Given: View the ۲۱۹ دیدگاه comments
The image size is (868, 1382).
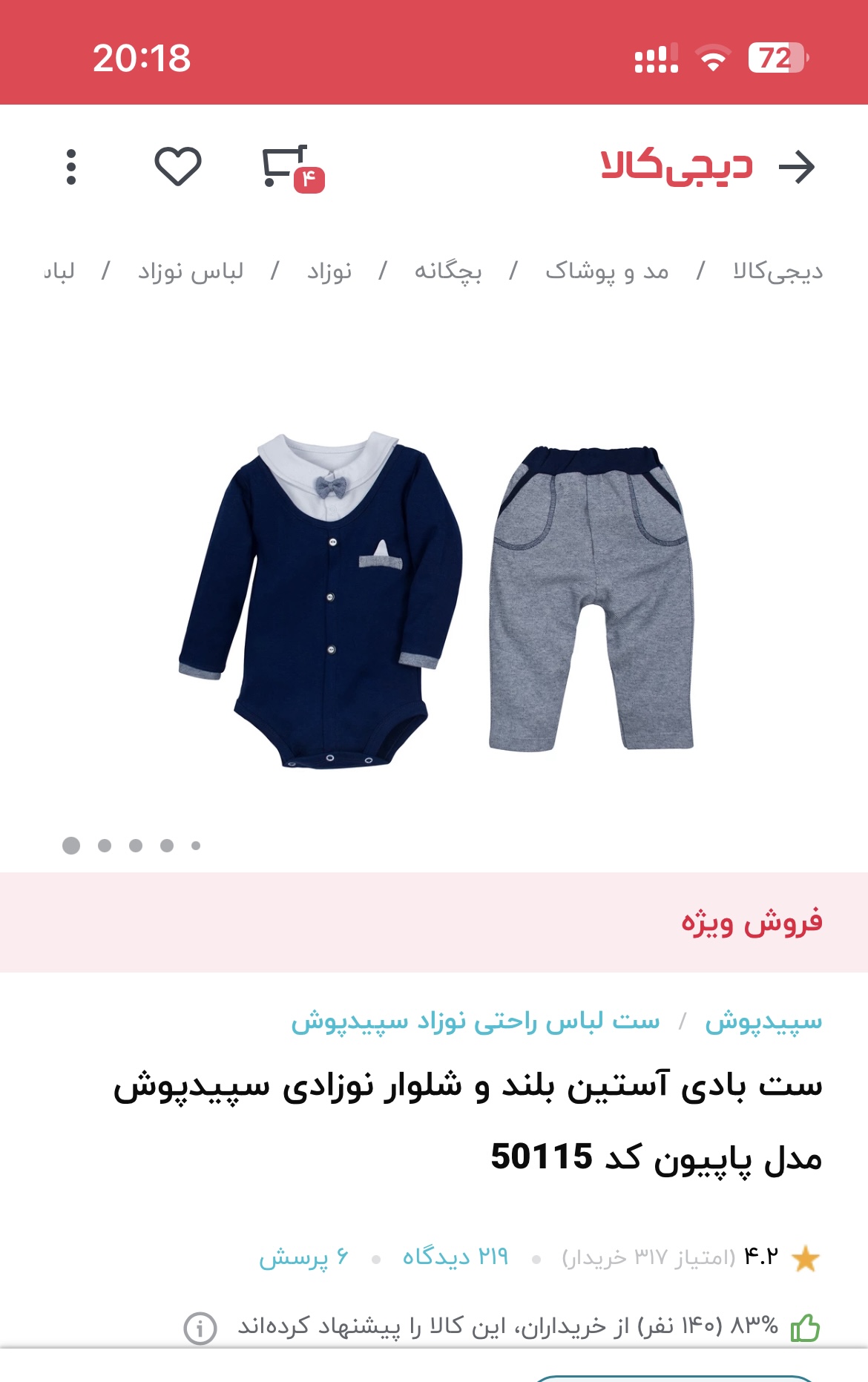Looking at the screenshot, I should pyautogui.click(x=455, y=1257).
